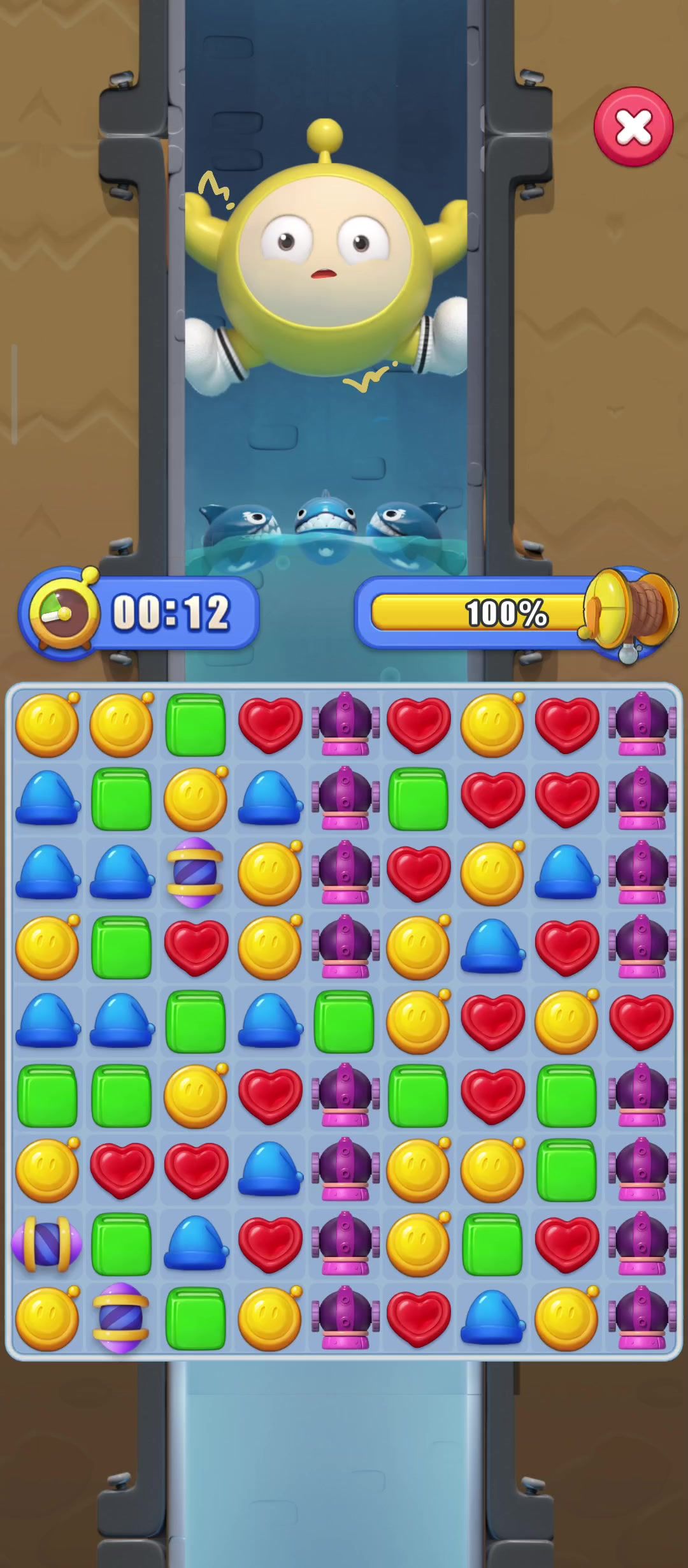Tap the sideways purple striped booster piece
This screenshot has height=1568, width=688.
pos(47,1244)
